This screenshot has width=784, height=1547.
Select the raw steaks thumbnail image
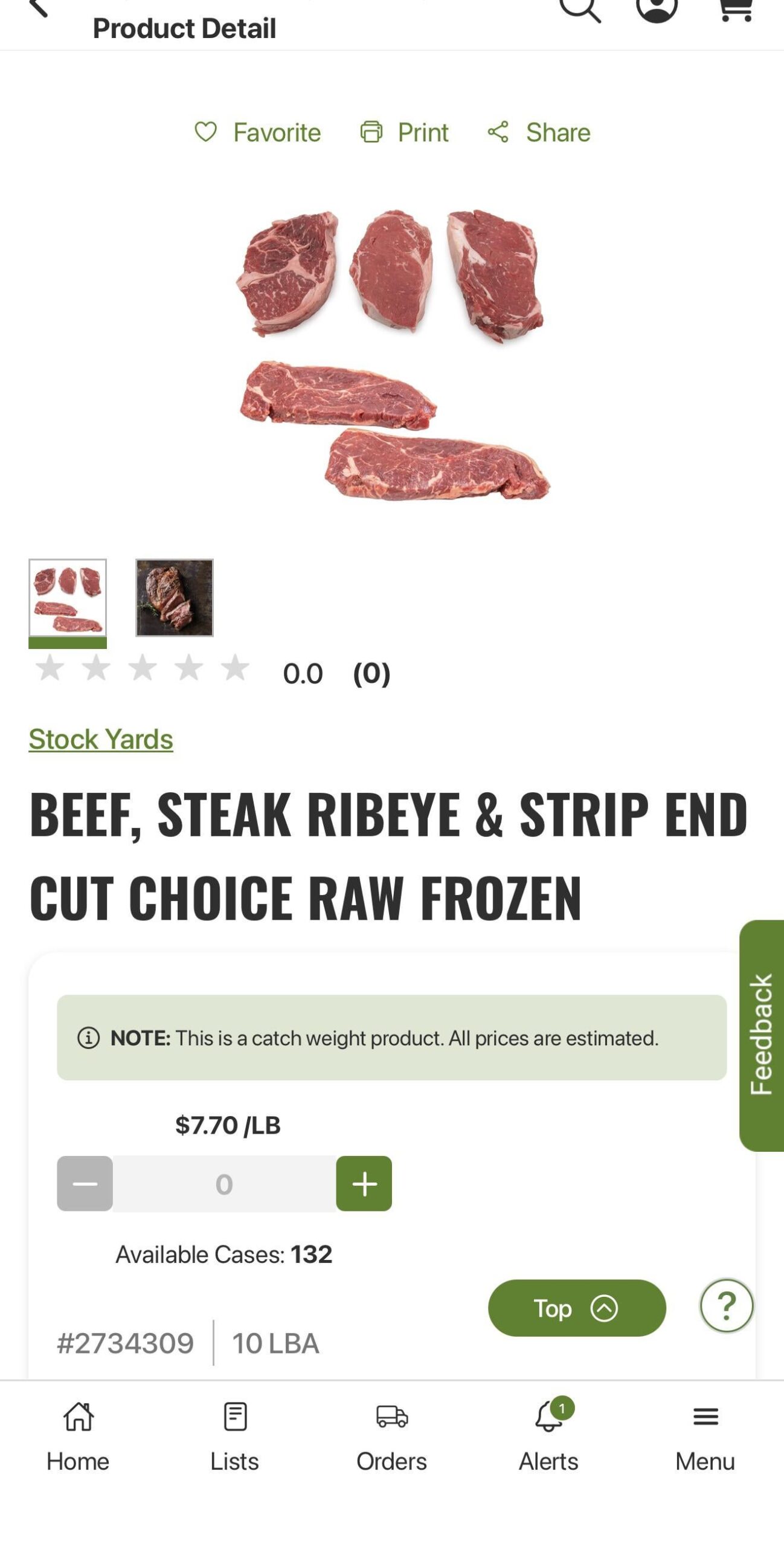point(68,597)
